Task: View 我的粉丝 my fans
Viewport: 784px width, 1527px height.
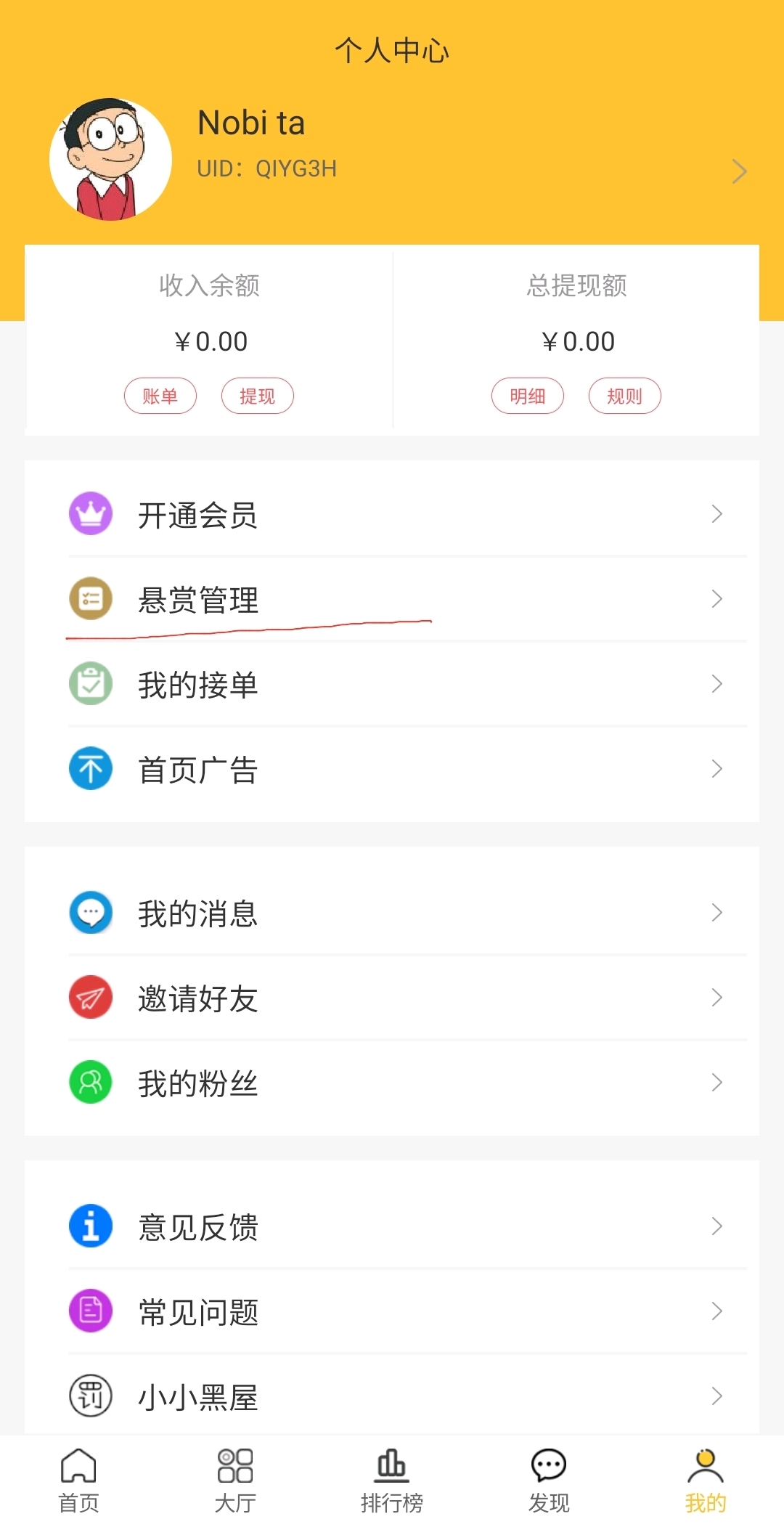Action: coord(392,1083)
